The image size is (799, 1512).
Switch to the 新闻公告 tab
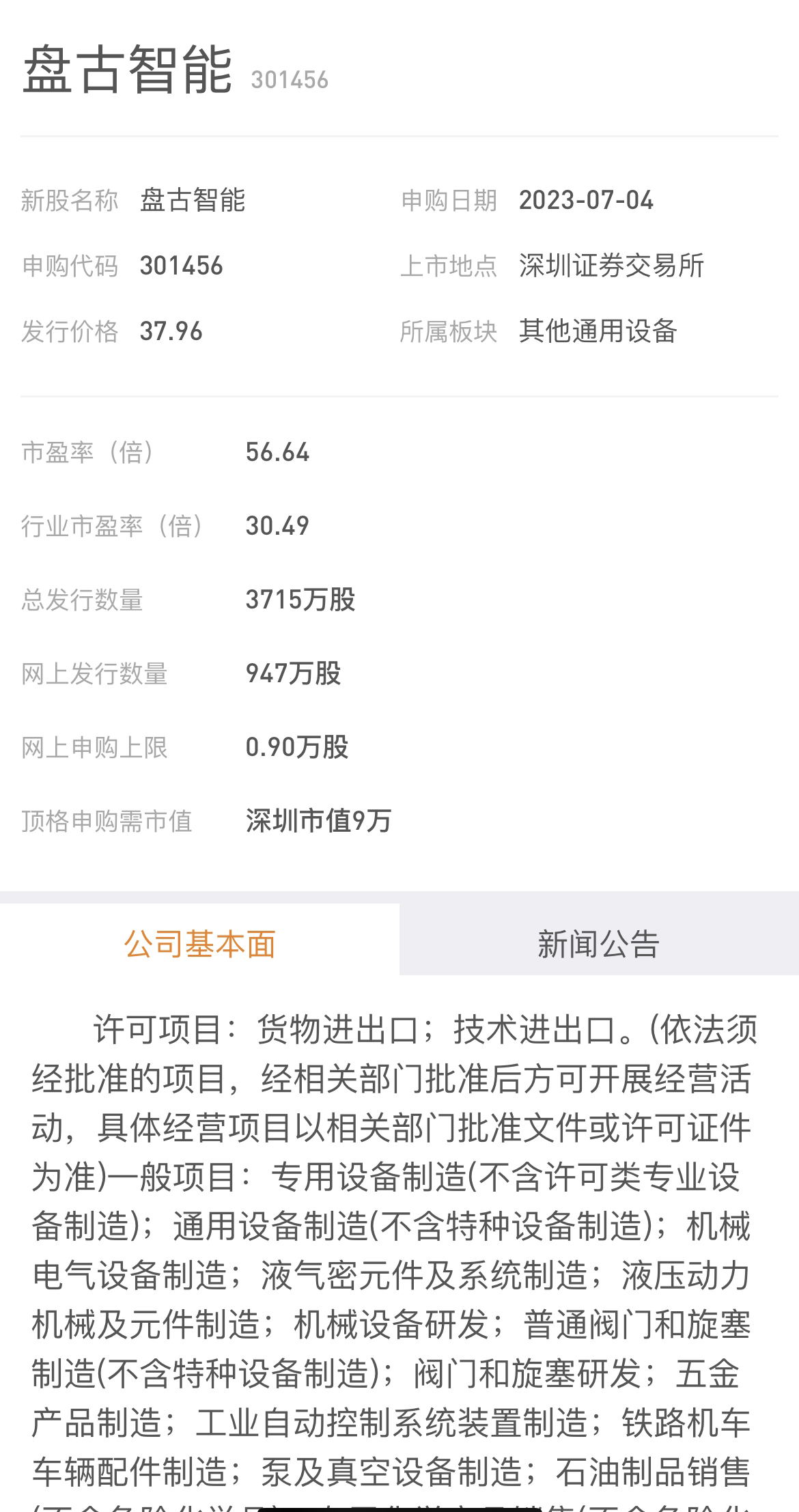599,943
